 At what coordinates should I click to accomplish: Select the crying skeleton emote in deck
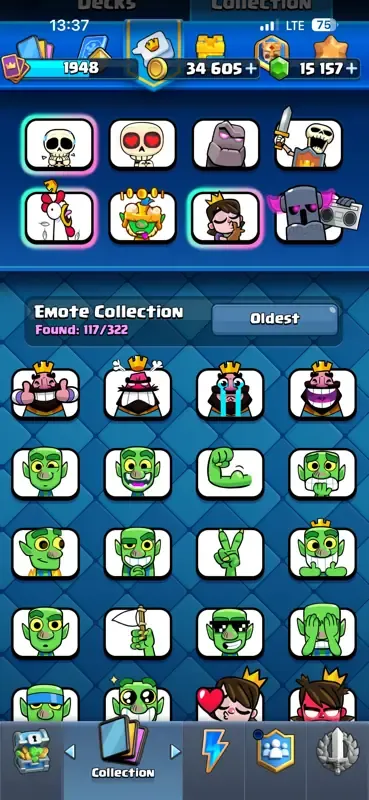pos(59,144)
